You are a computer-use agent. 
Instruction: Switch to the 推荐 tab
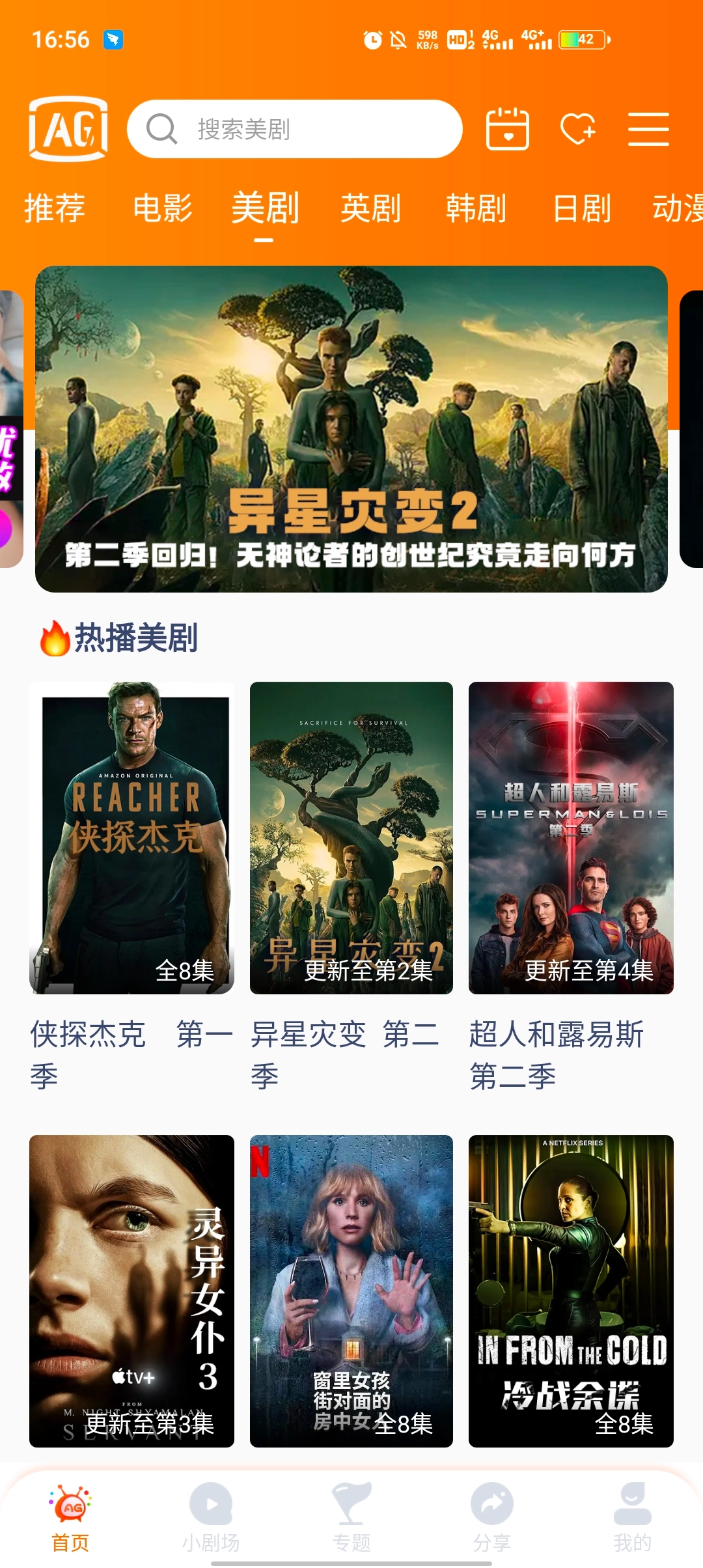click(x=55, y=208)
